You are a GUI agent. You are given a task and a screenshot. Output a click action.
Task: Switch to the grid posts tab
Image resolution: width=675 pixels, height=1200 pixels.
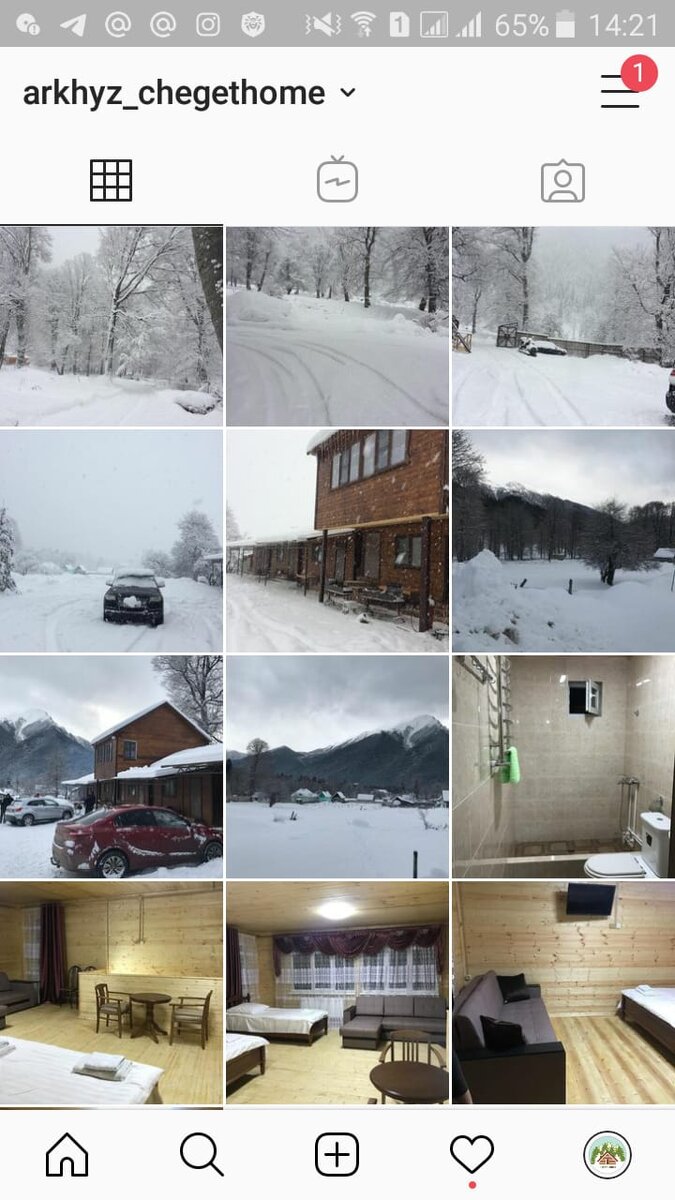[111, 181]
